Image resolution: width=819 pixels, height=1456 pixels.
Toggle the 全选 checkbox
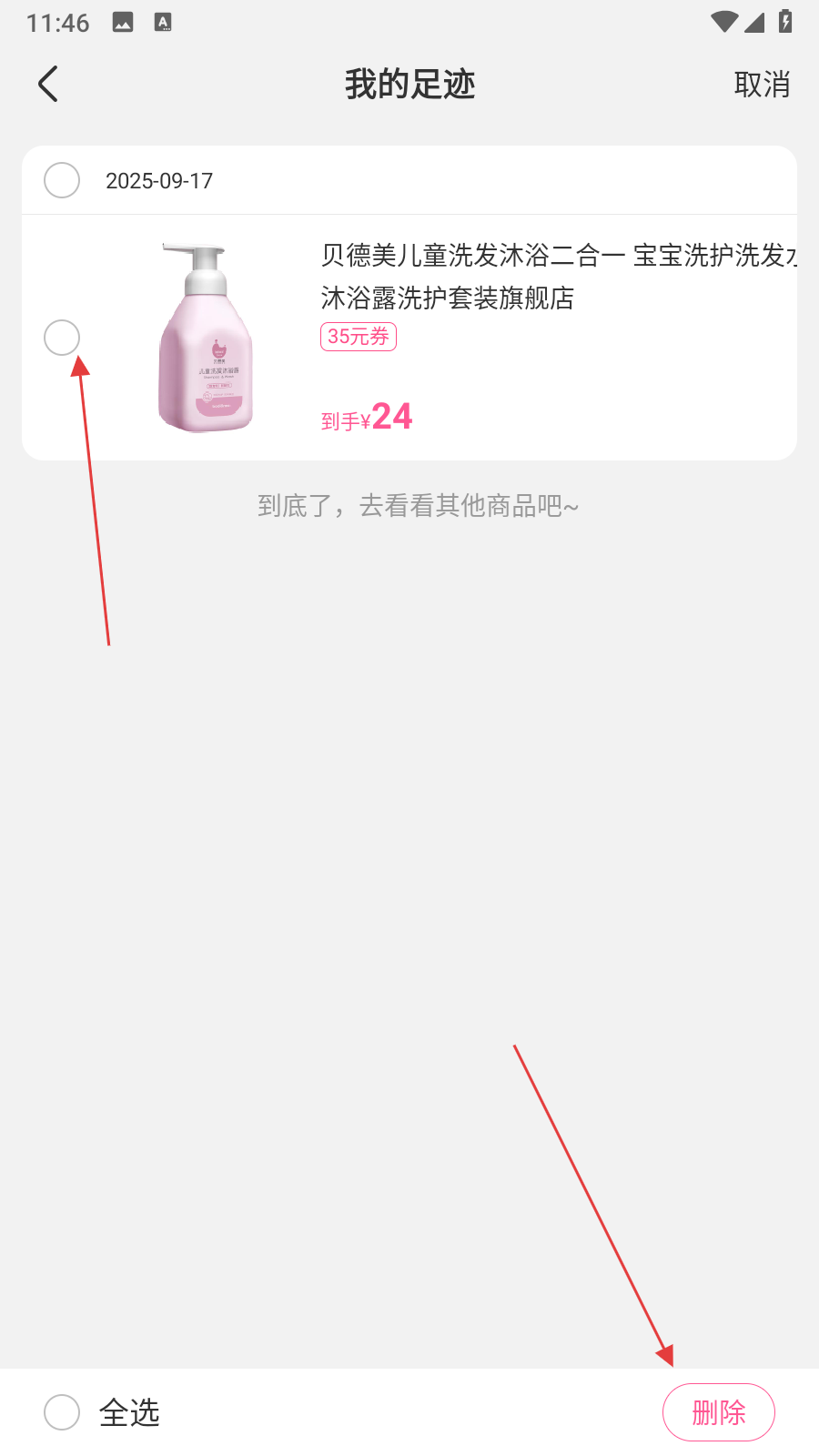[x=62, y=1412]
